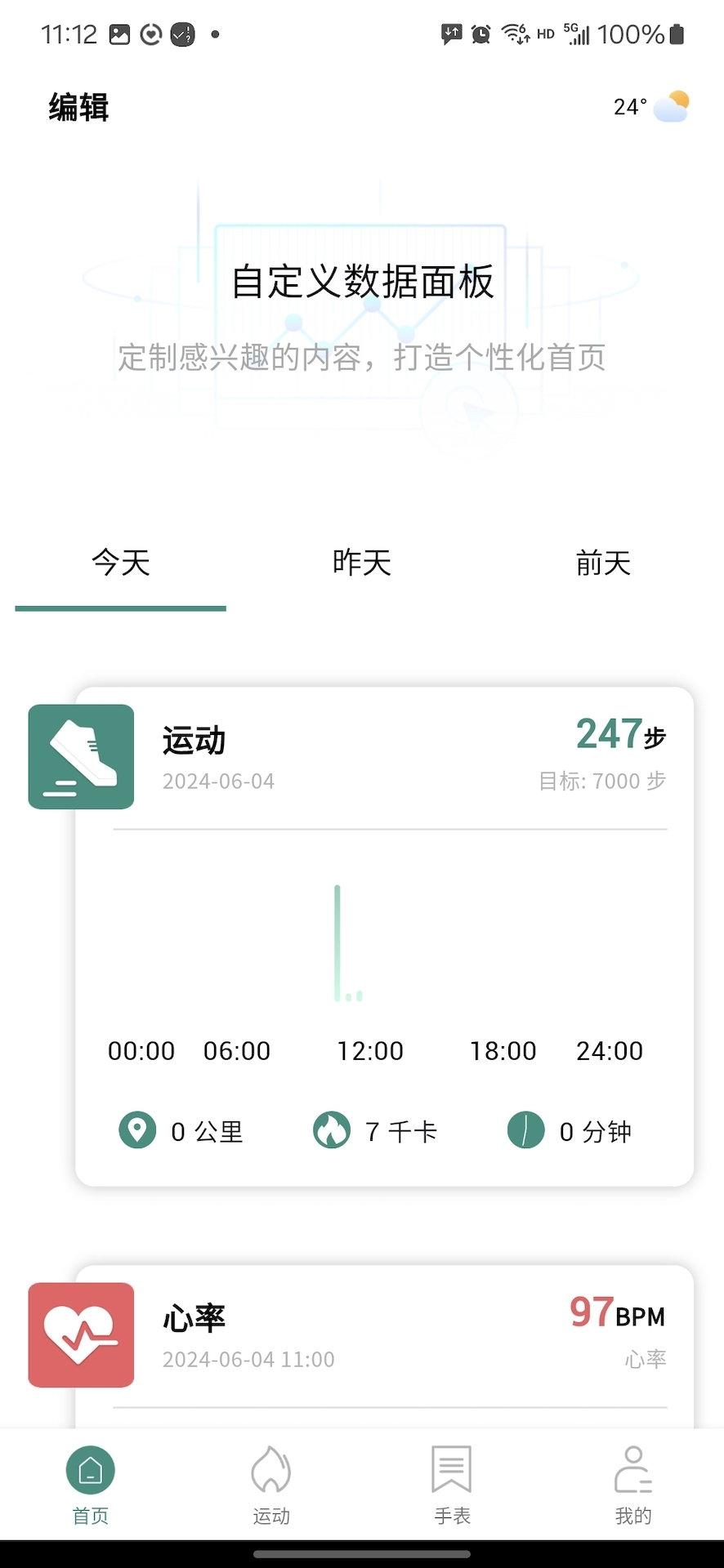This screenshot has width=724, height=1568.
Task: Select the 今天 tab
Action: (x=119, y=563)
